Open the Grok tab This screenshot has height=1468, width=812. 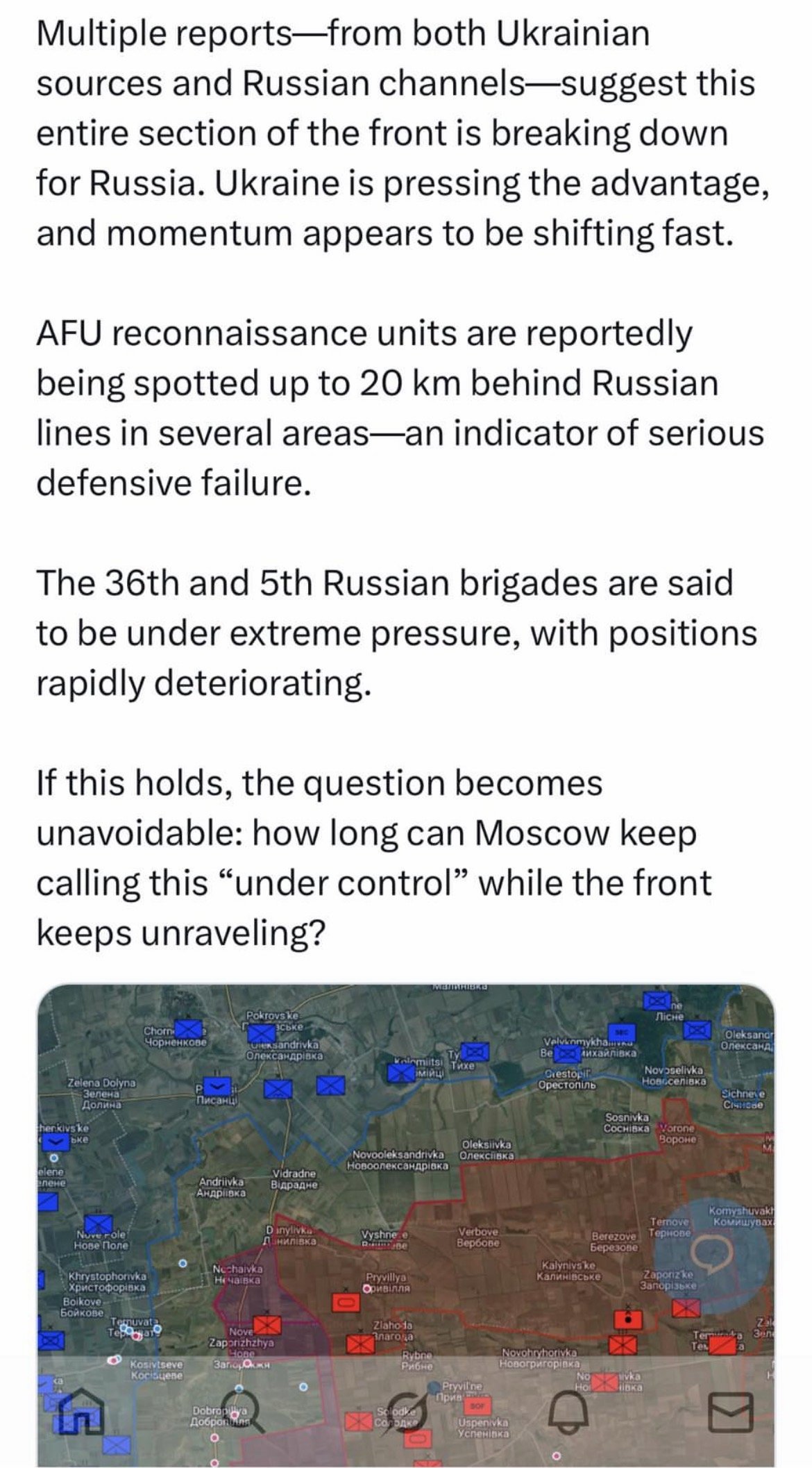(407, 1411)
